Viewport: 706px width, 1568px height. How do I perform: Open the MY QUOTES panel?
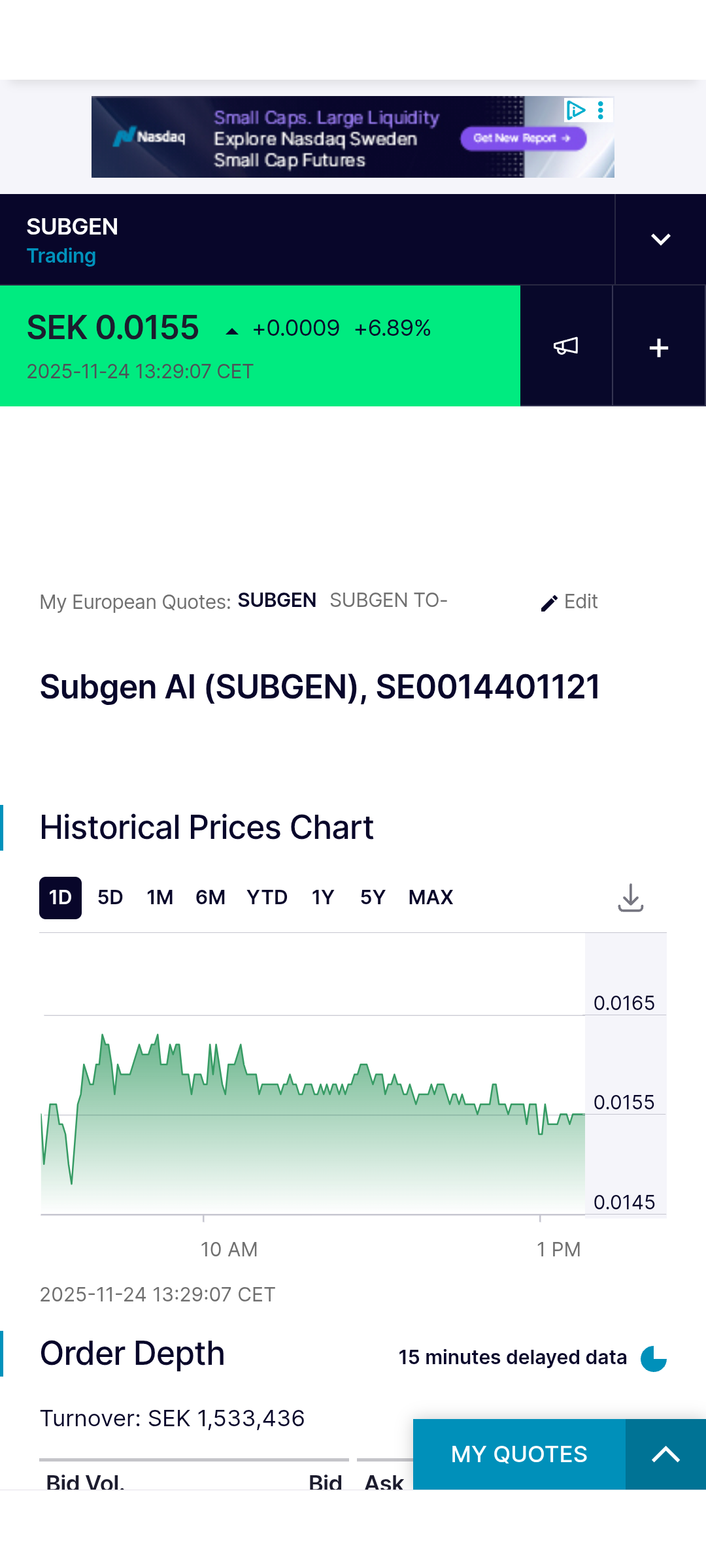click(x=519, y=1454)
